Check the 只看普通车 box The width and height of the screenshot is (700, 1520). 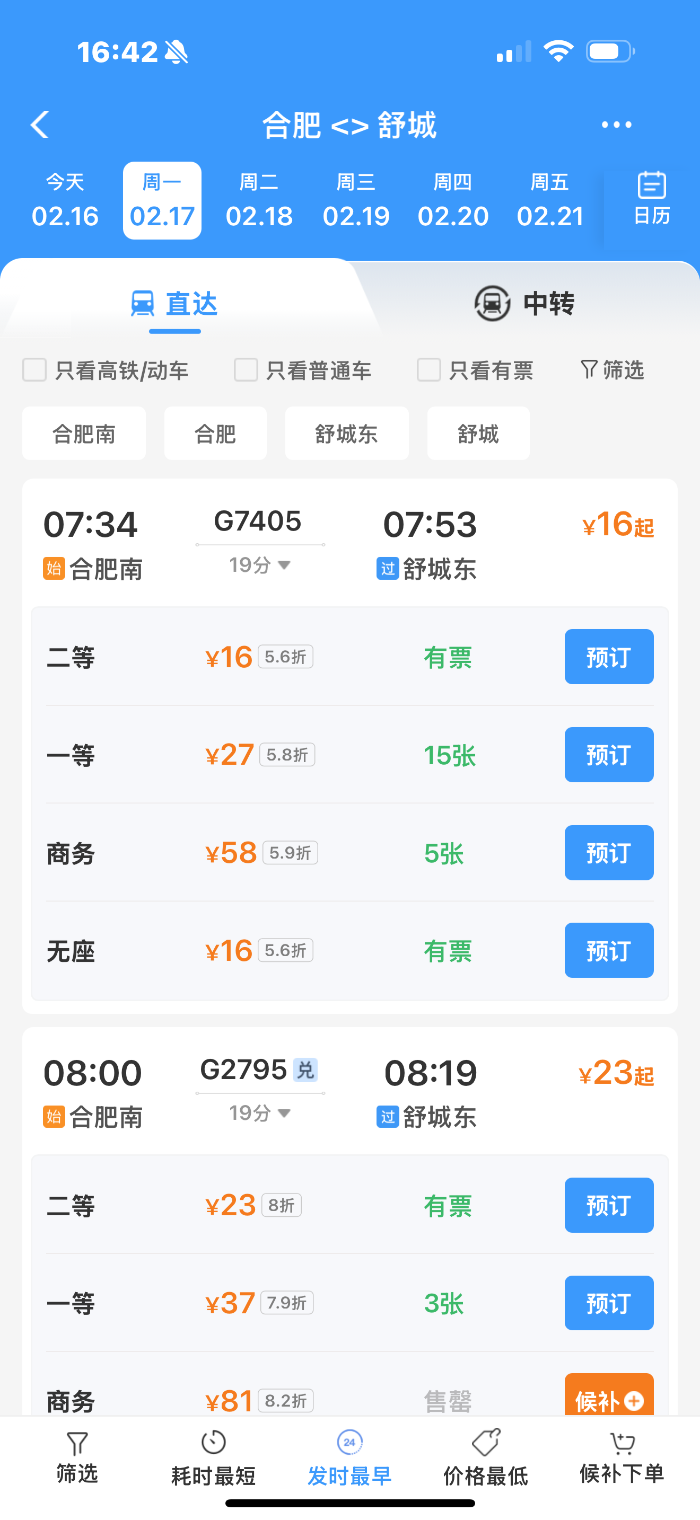246,370
